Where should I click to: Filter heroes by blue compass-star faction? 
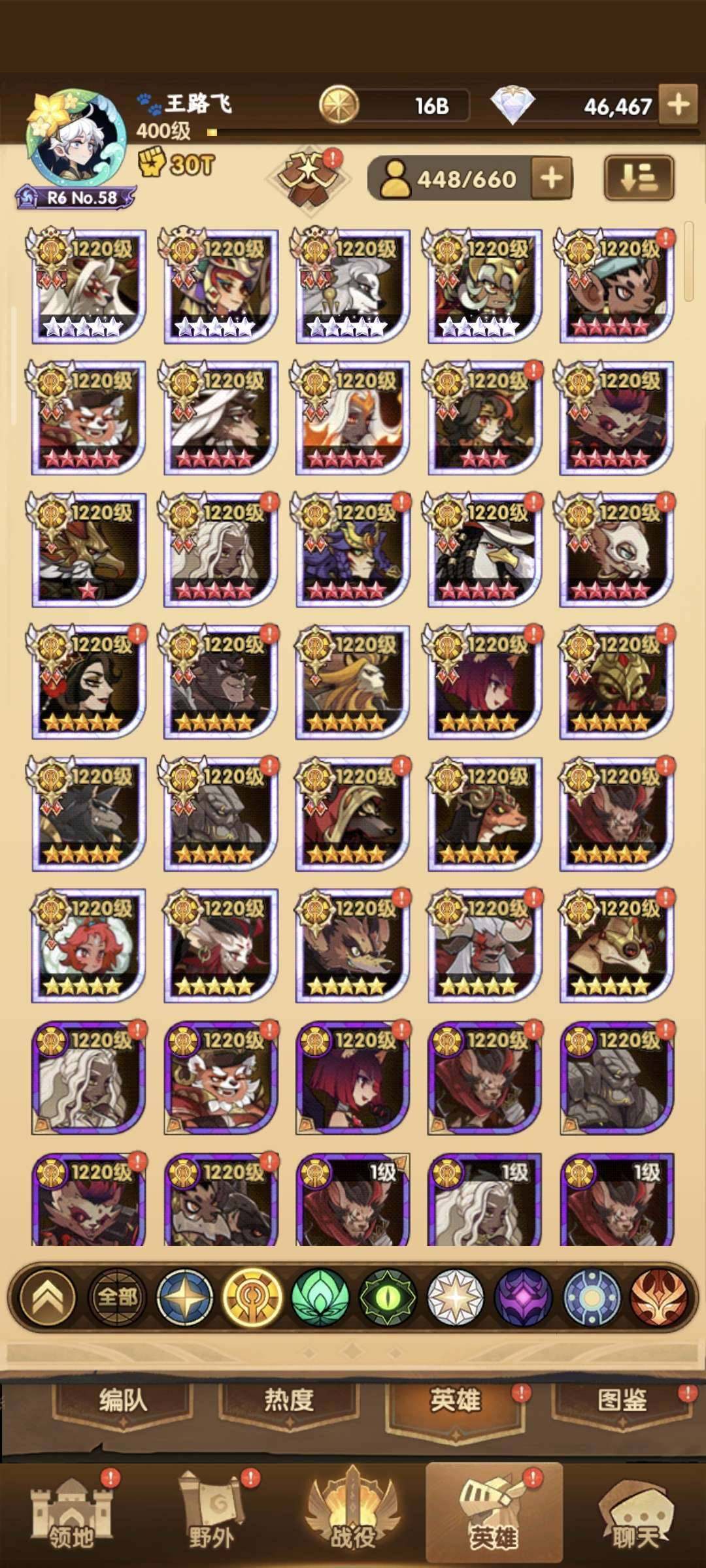pyautogui.click(x=185, y=1297)
